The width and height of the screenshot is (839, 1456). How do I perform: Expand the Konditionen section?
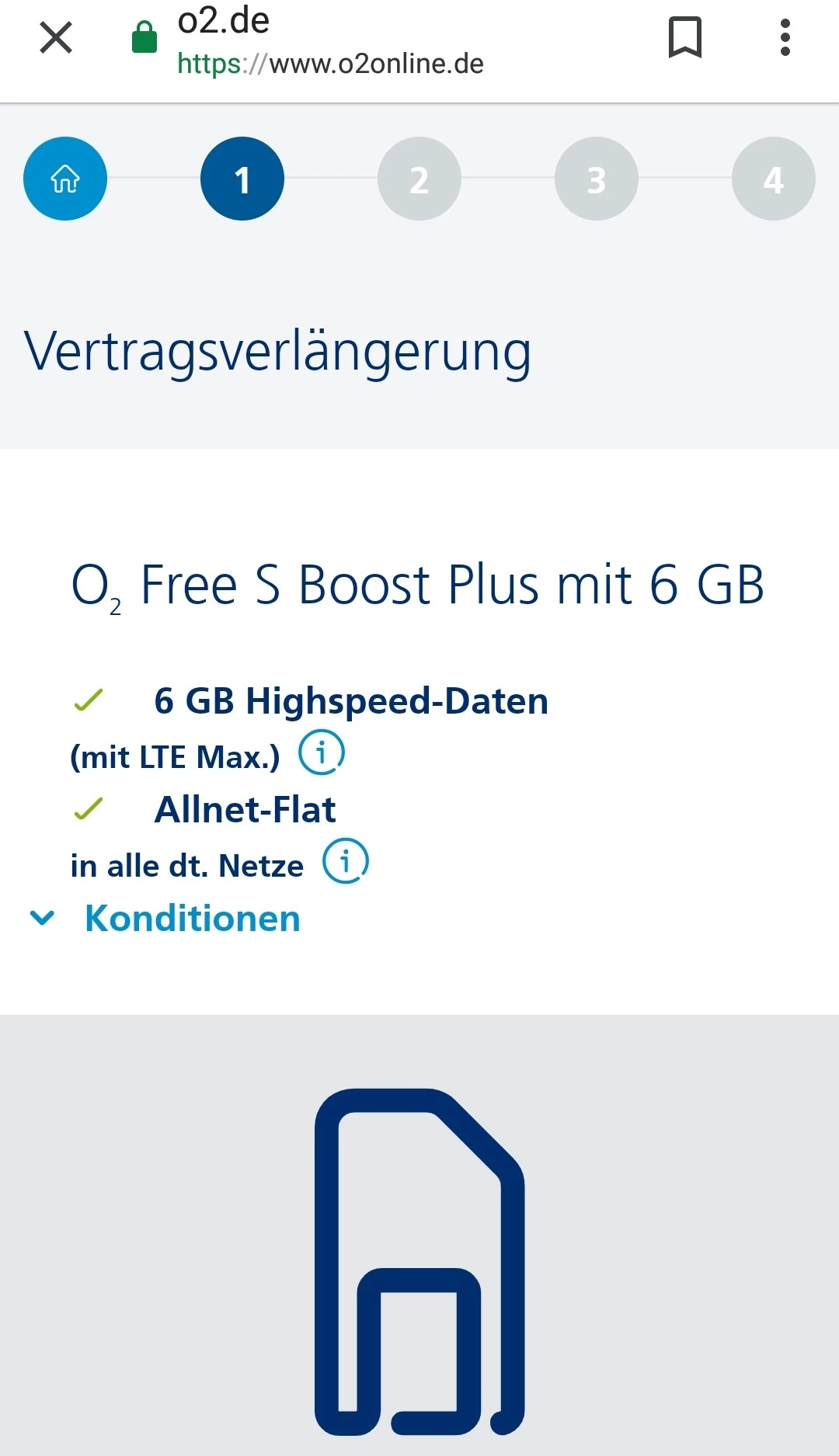[192, 919]
